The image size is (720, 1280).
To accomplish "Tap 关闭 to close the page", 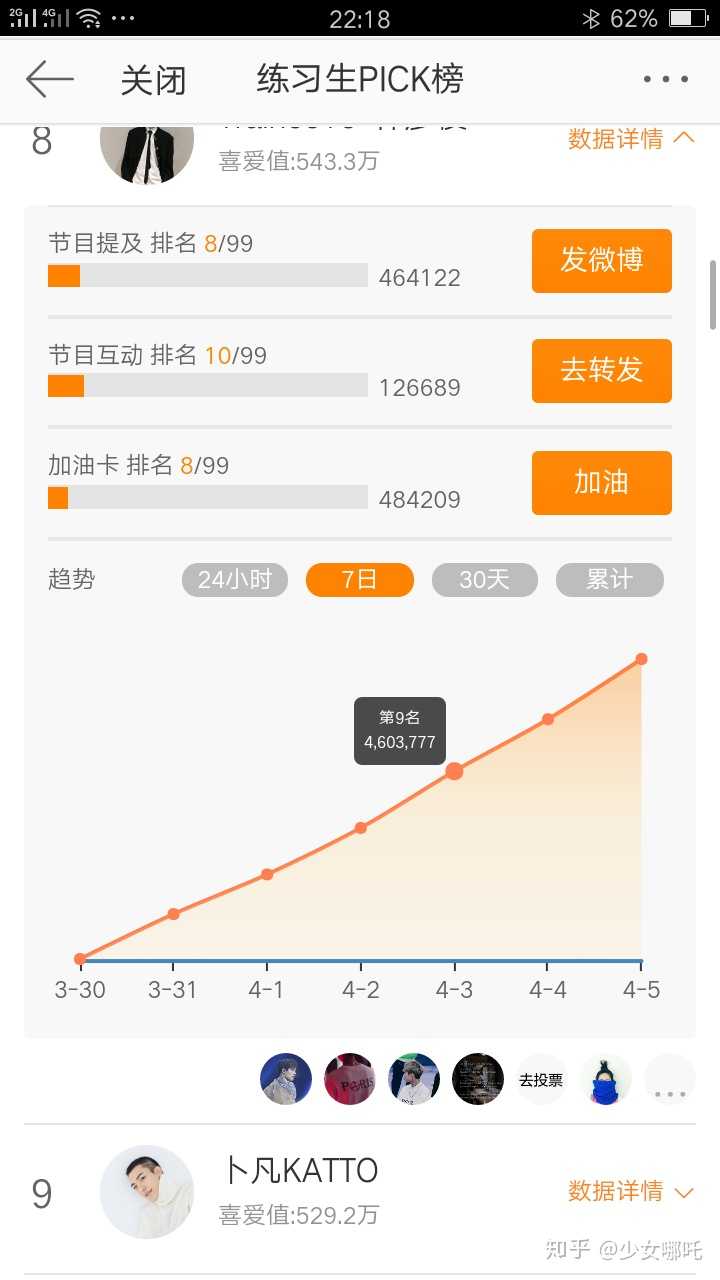I will point(153,80).
